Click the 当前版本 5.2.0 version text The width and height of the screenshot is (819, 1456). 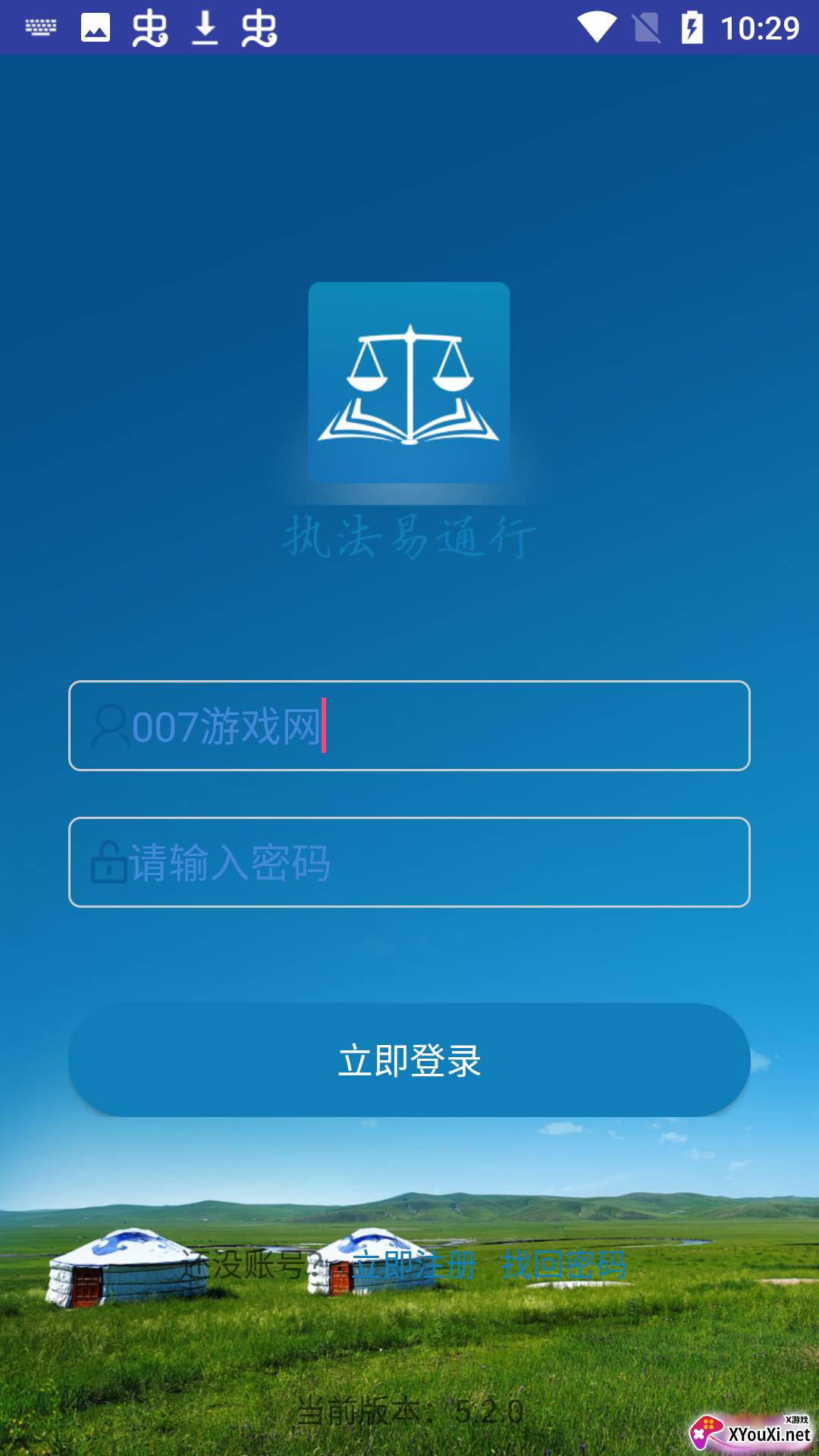(409, 1407)
